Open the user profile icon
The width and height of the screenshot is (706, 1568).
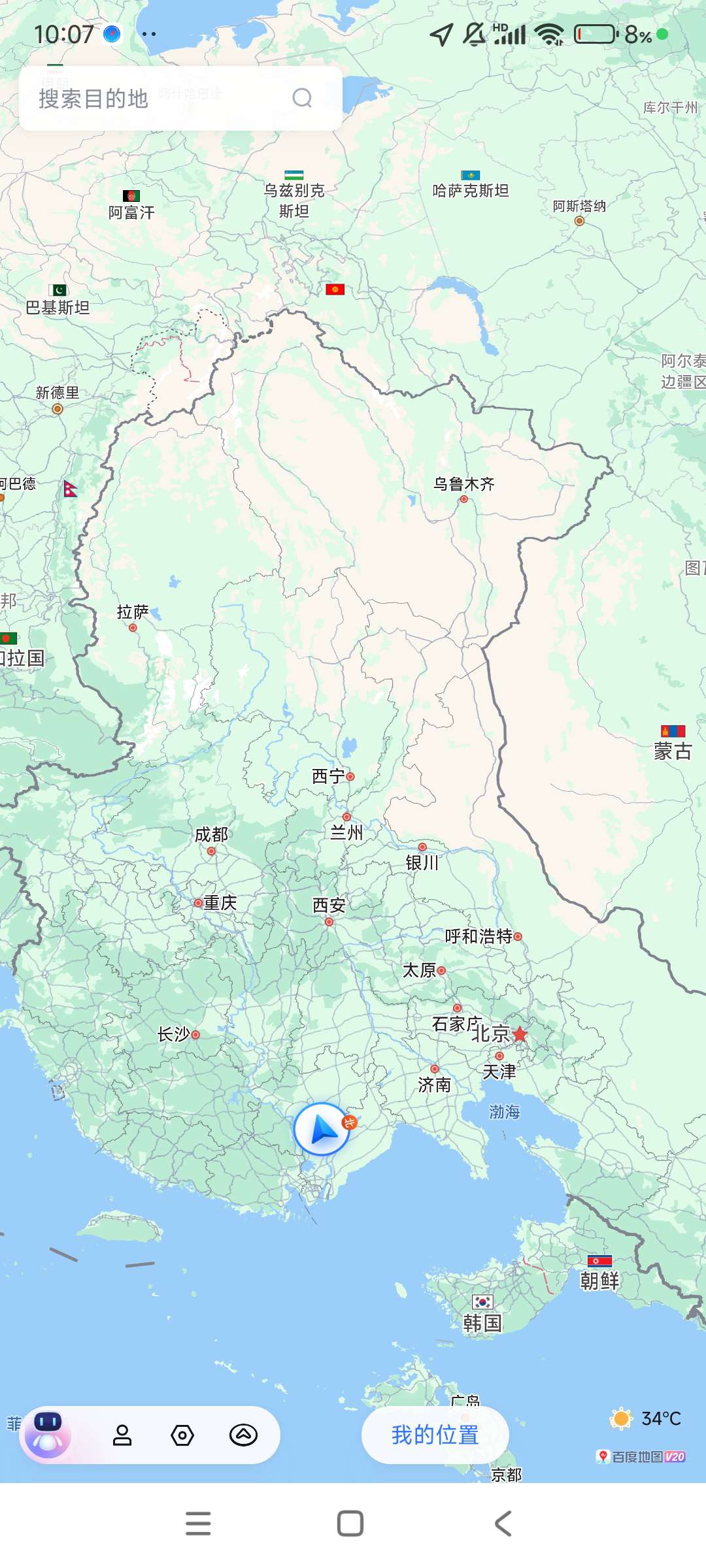point(122,1435)
